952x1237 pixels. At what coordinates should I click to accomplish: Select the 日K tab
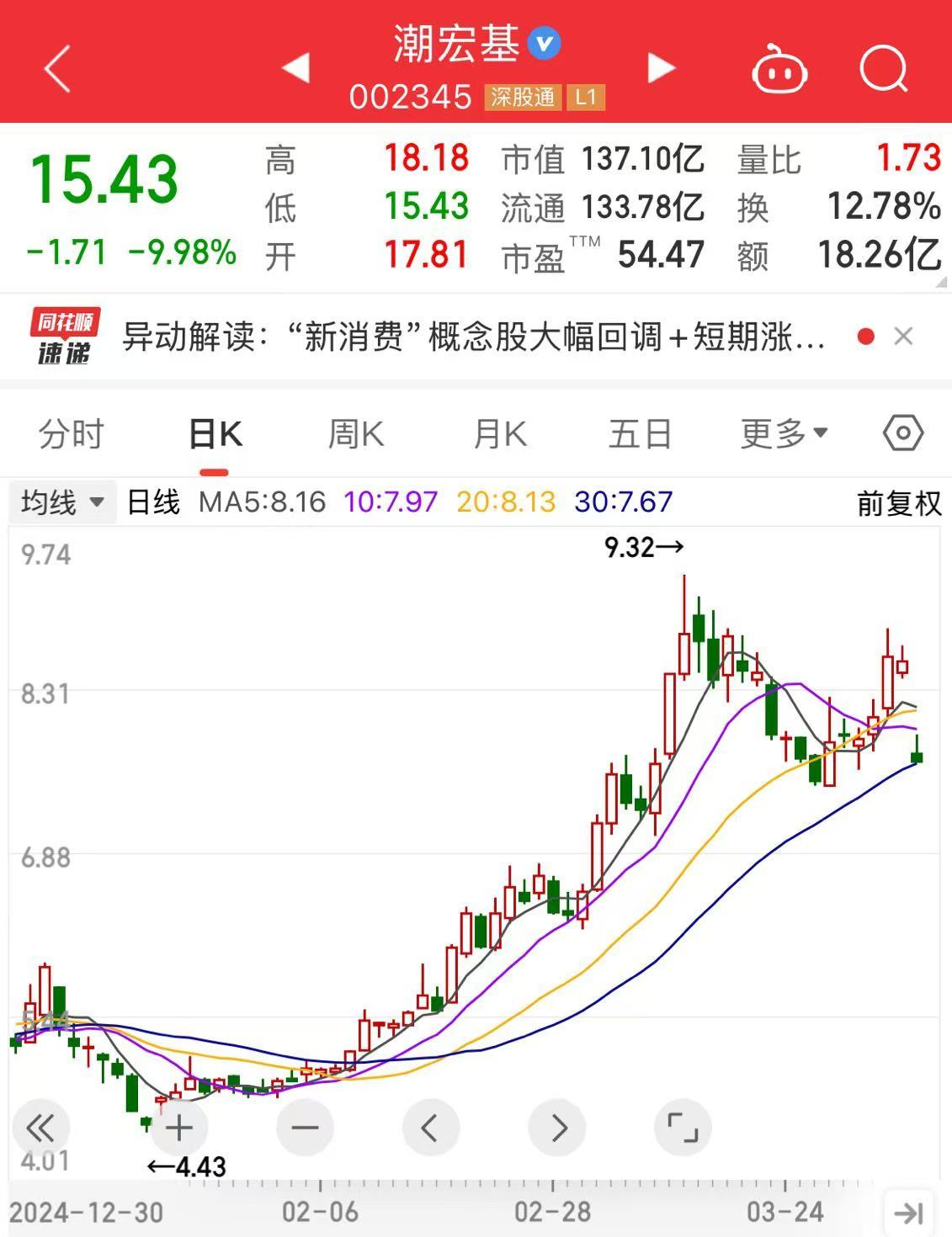coord(215,434)
